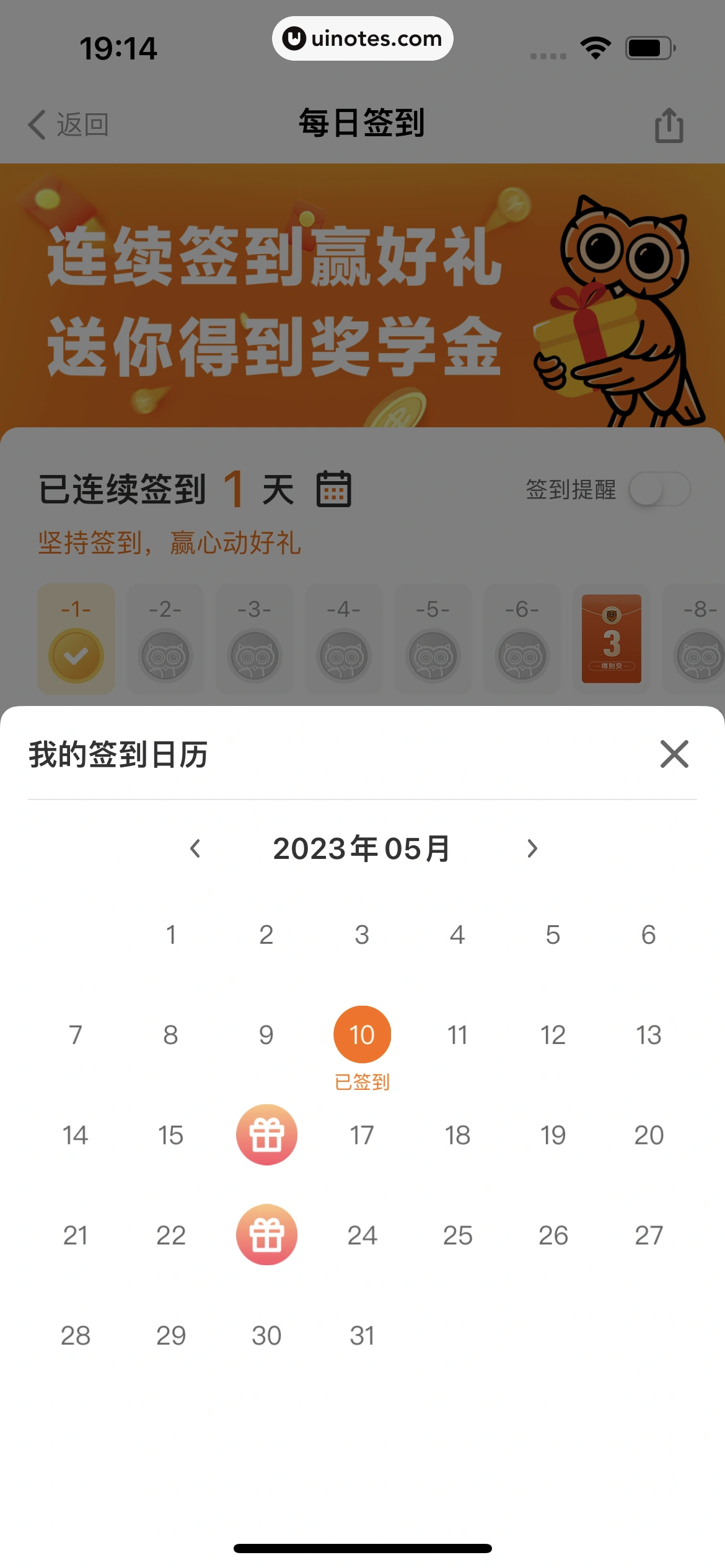Viewport: 725px width, 1568px height.
Task: Go to the previous month
Action: tap(196, 848)
